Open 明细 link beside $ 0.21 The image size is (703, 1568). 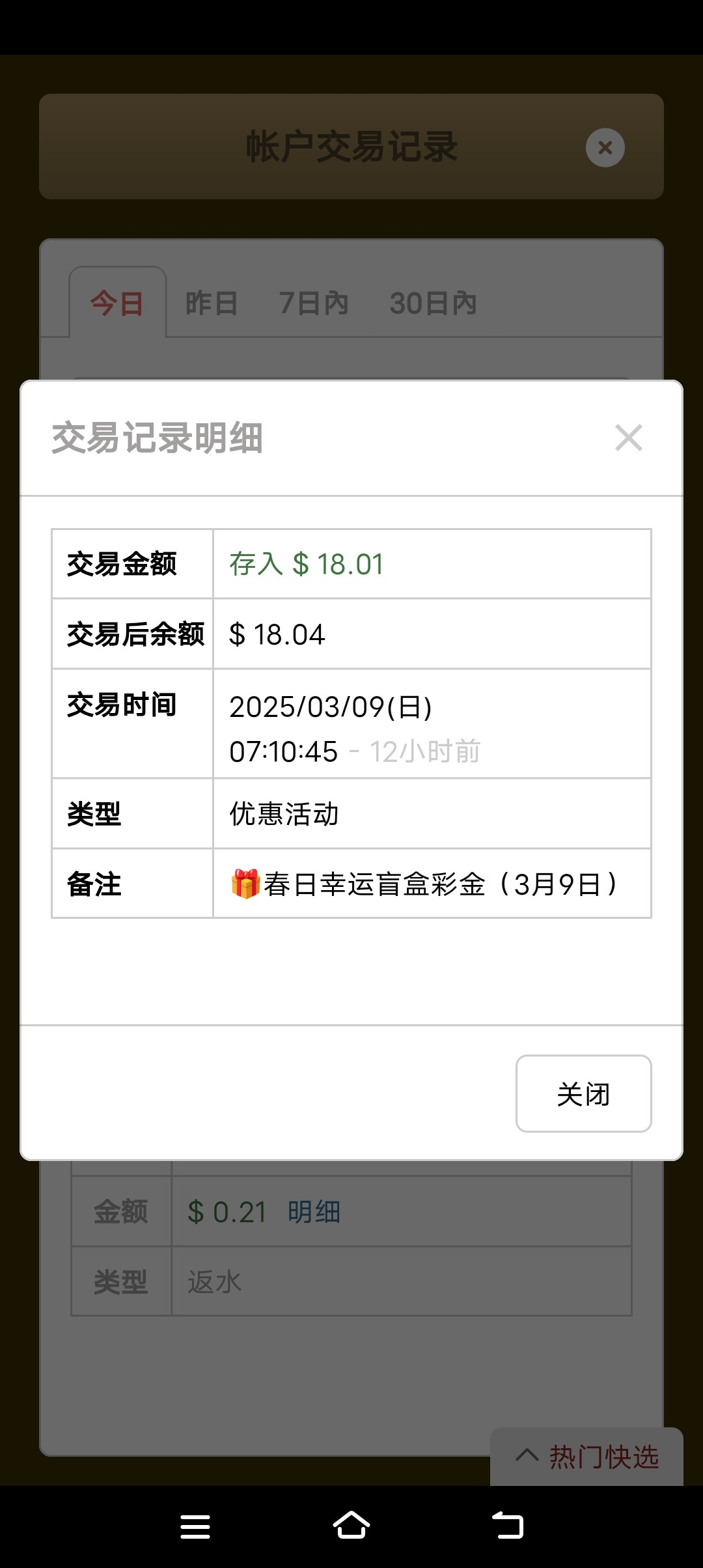[x=314, y=1212]
